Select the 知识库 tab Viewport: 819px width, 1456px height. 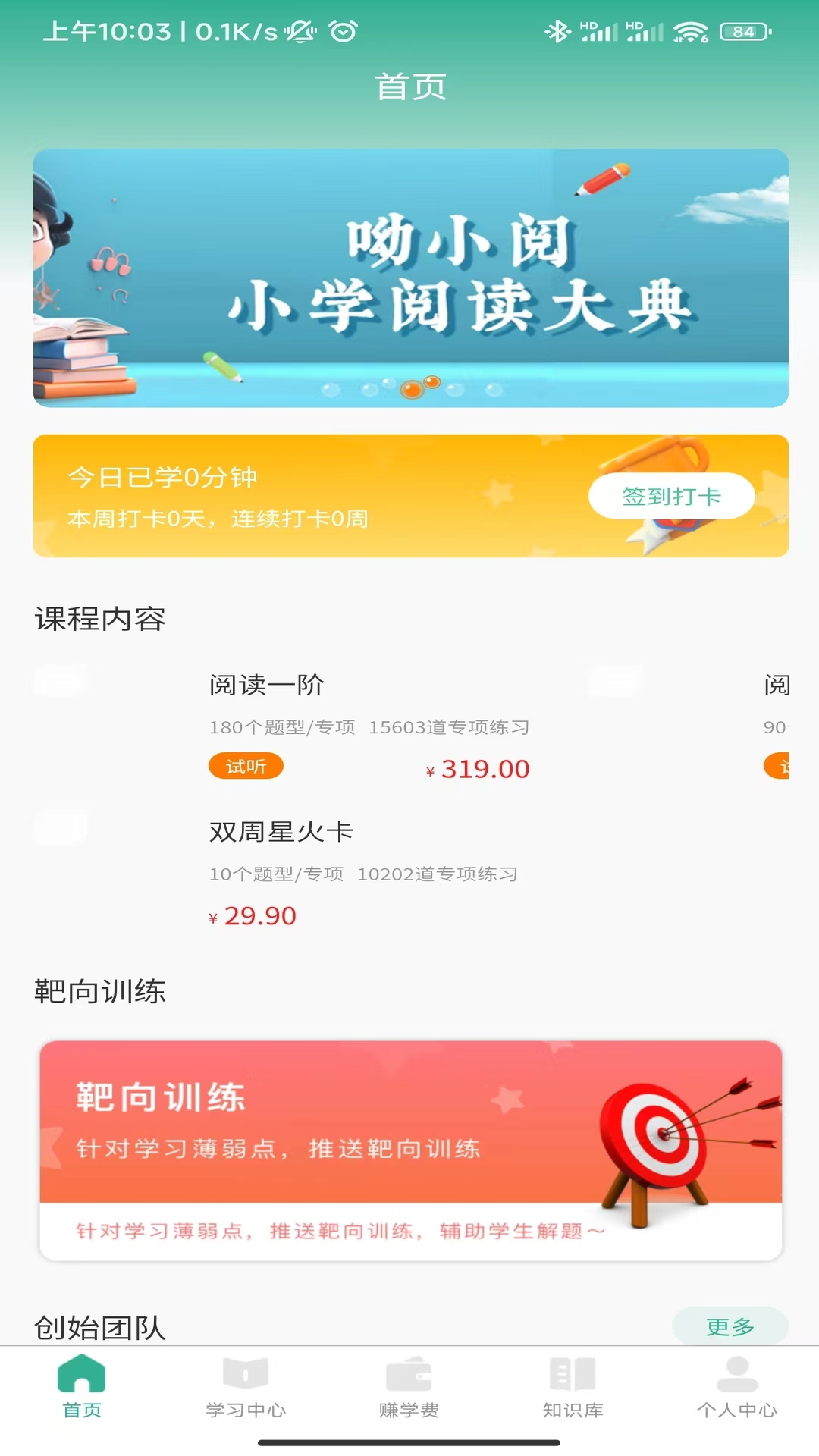pos(573,1388)
